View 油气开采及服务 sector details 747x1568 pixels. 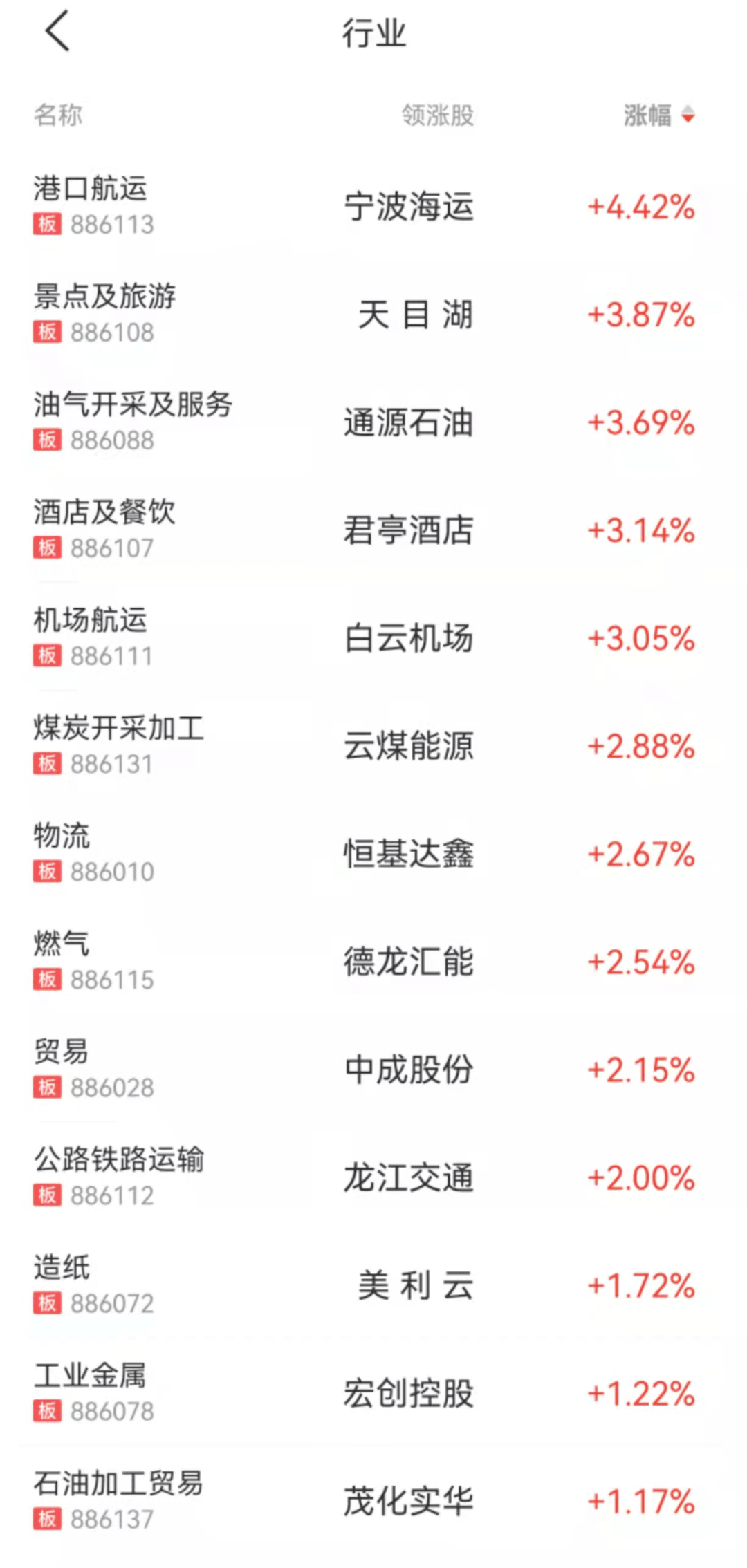pos(373,422)
